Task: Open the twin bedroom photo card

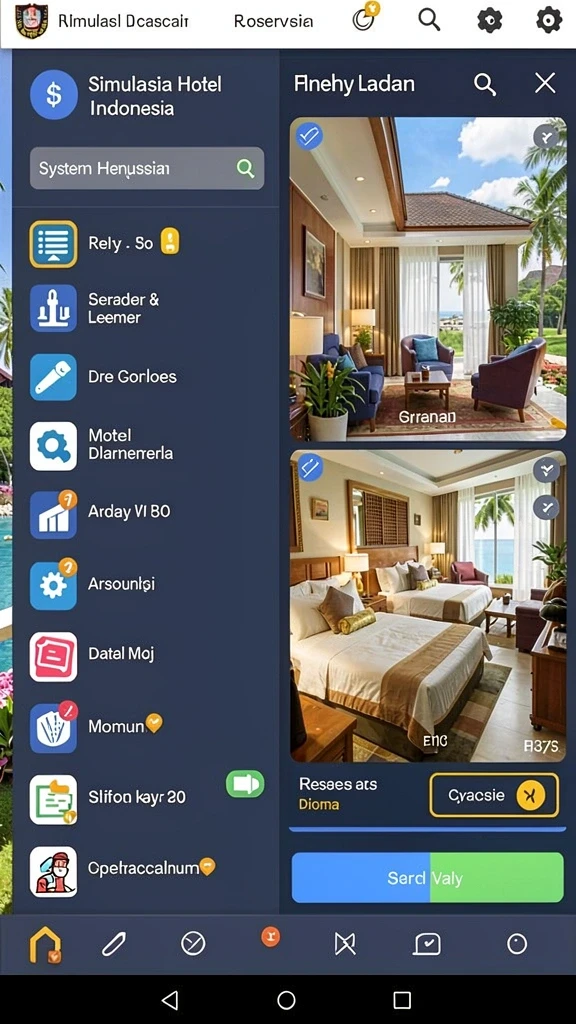Action: point(428,606)
